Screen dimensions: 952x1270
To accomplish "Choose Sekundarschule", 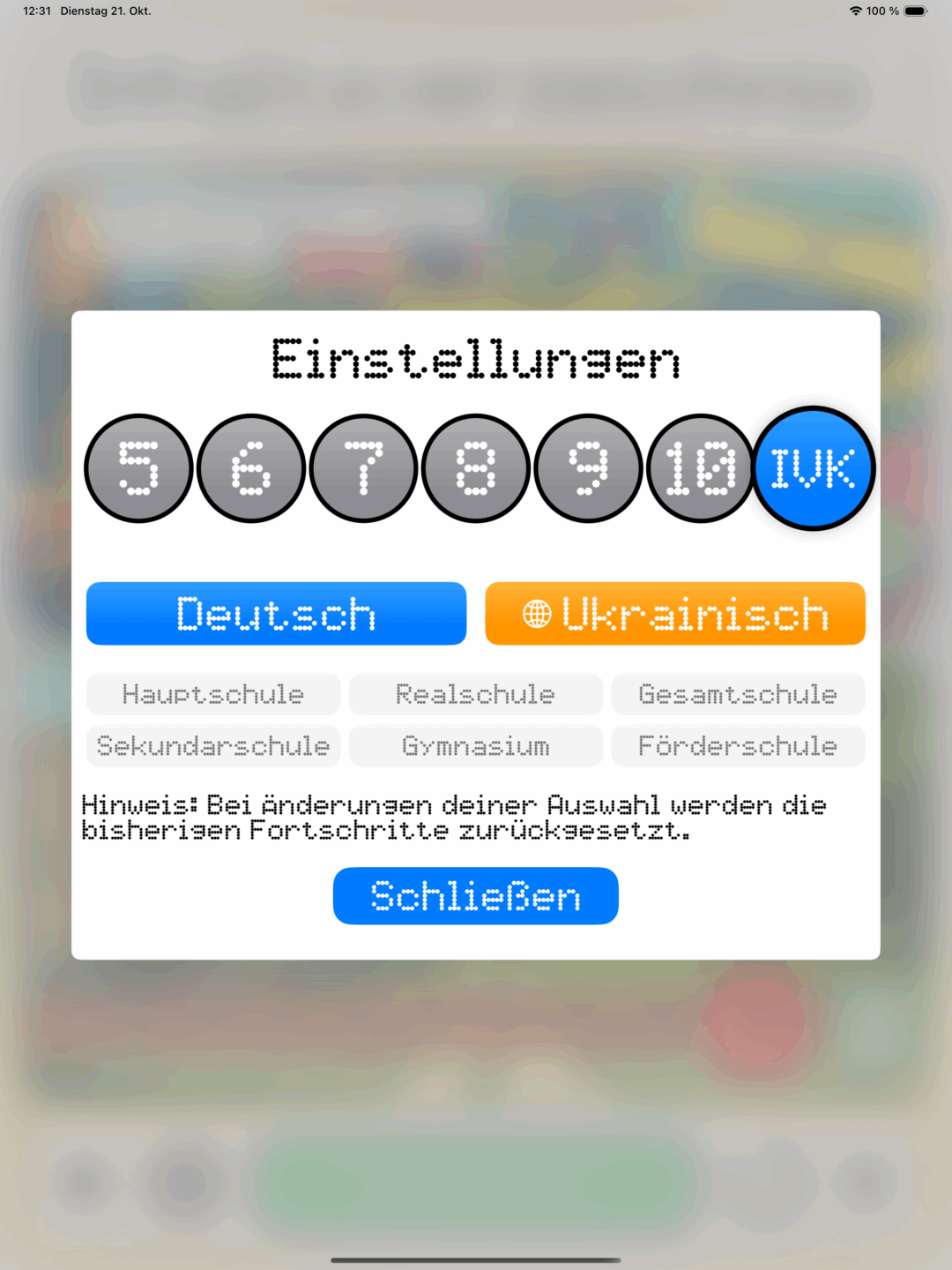I will click(213, 746).
